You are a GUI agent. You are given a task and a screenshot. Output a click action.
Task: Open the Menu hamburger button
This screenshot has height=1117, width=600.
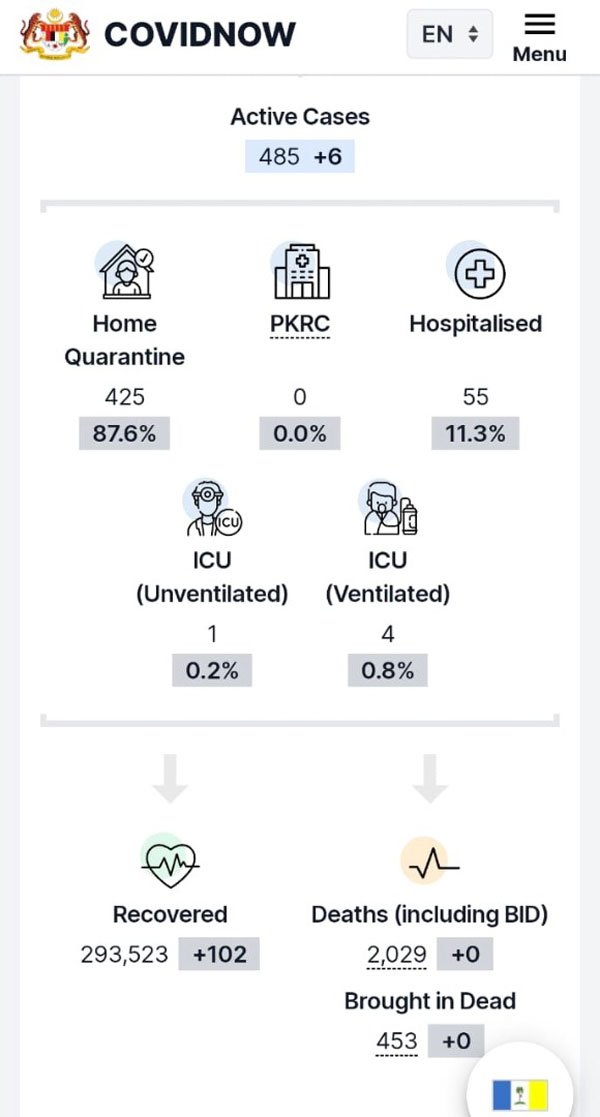[x=539, y=38]
